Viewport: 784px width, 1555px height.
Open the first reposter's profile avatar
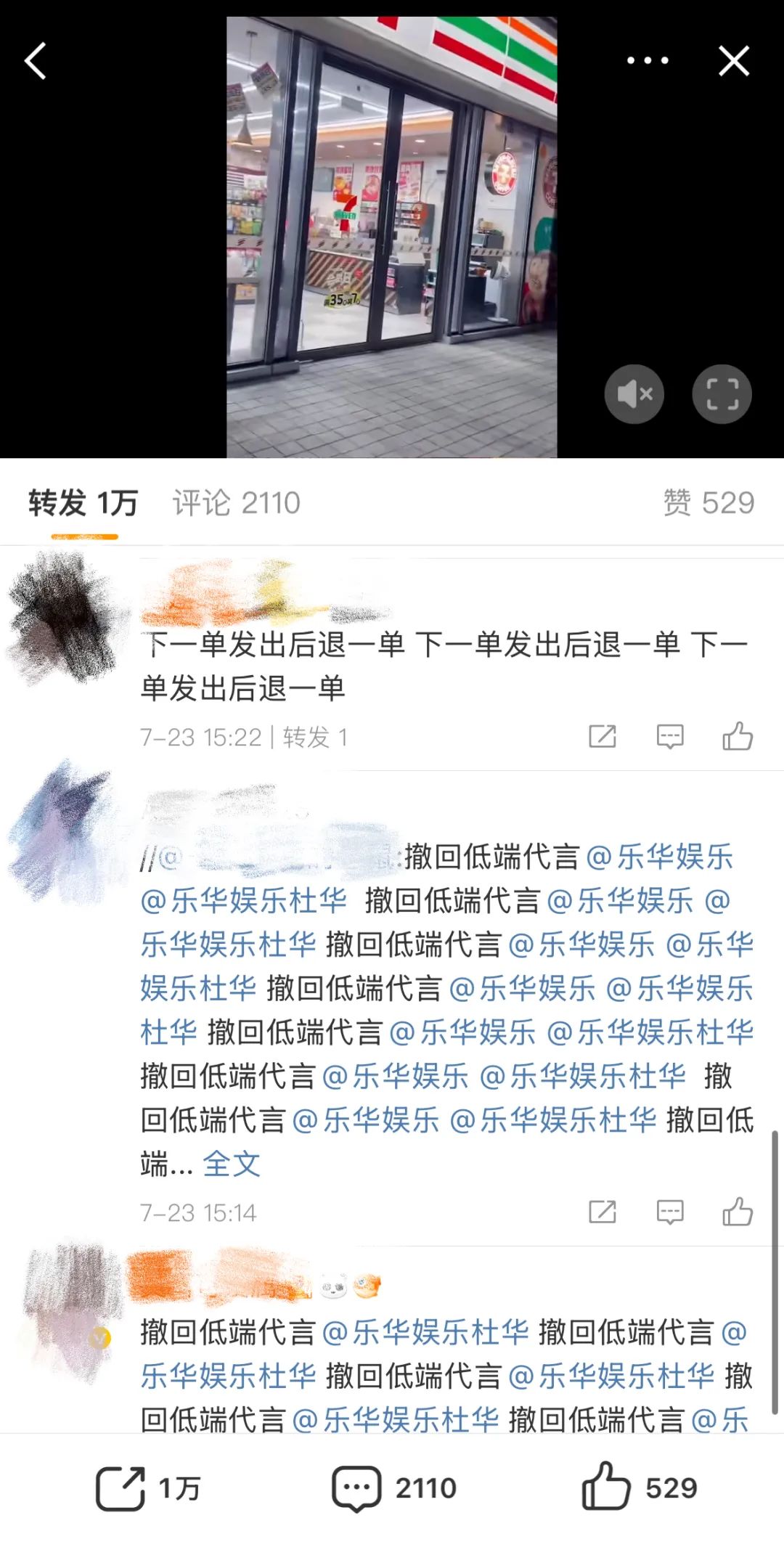click(x=64, y=617)
